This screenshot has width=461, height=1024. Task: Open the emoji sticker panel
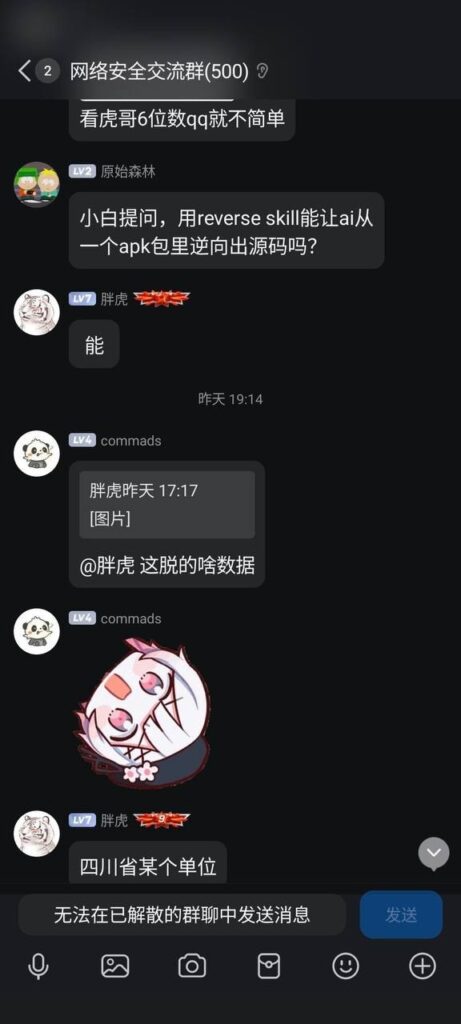coord(345,966)
